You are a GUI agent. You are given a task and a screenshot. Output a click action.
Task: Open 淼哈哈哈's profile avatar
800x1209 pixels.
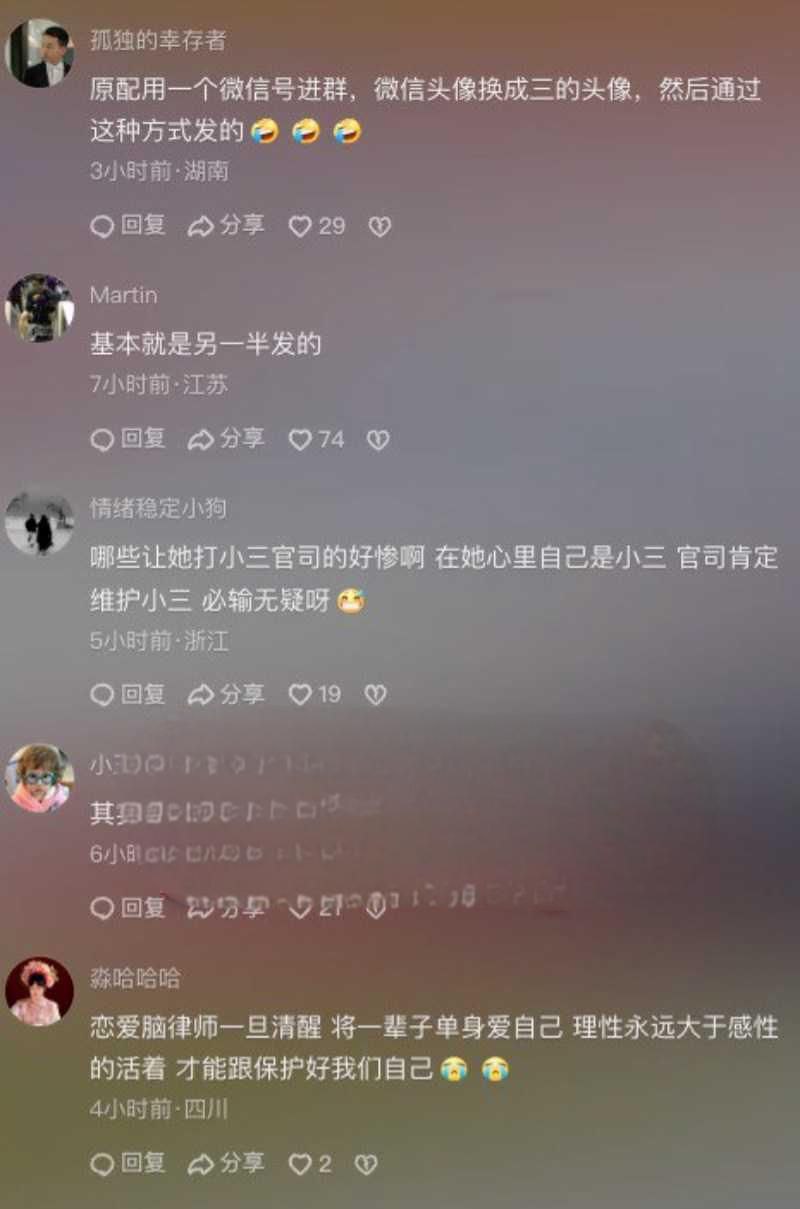click(x=40, y=991)
